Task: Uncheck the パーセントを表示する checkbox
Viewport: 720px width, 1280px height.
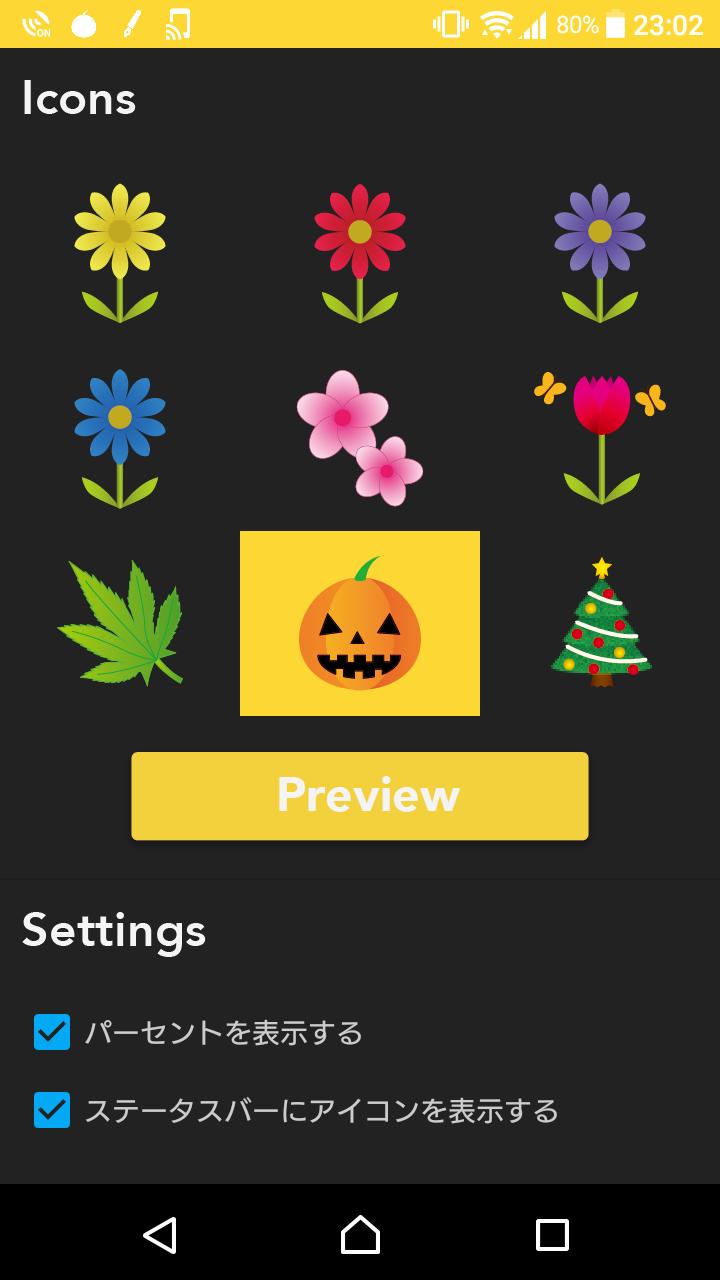Action: coord(52,1032)
